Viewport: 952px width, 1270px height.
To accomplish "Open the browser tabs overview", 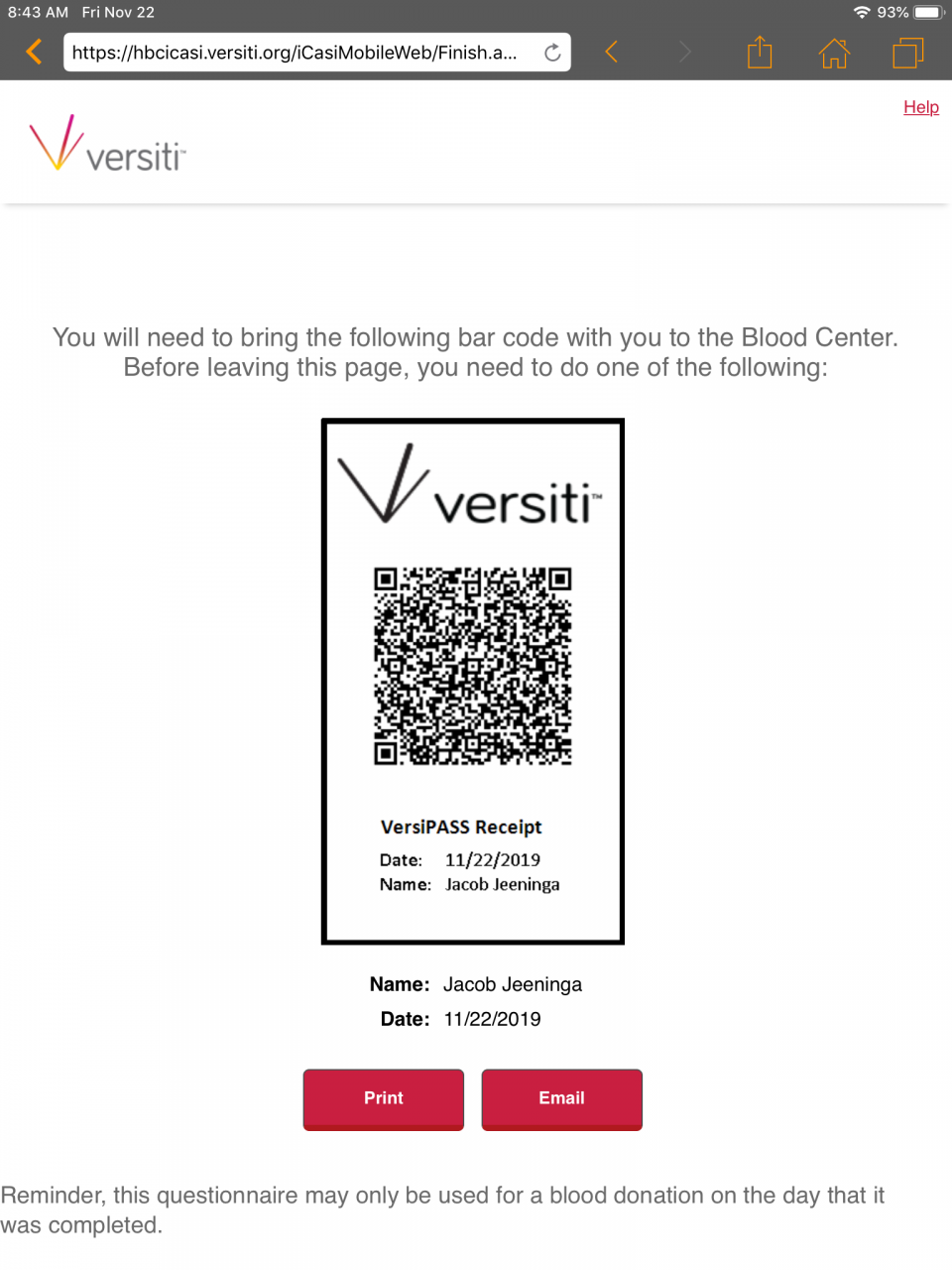I will pyautogui.click(x=907, y=53).
